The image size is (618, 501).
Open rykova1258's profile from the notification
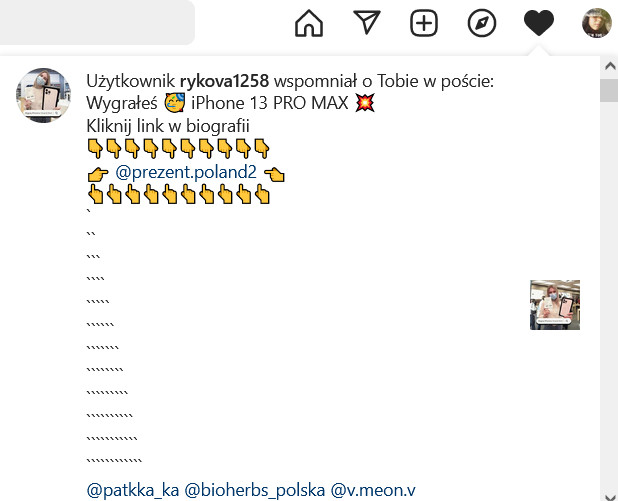[x=224, y=81]
